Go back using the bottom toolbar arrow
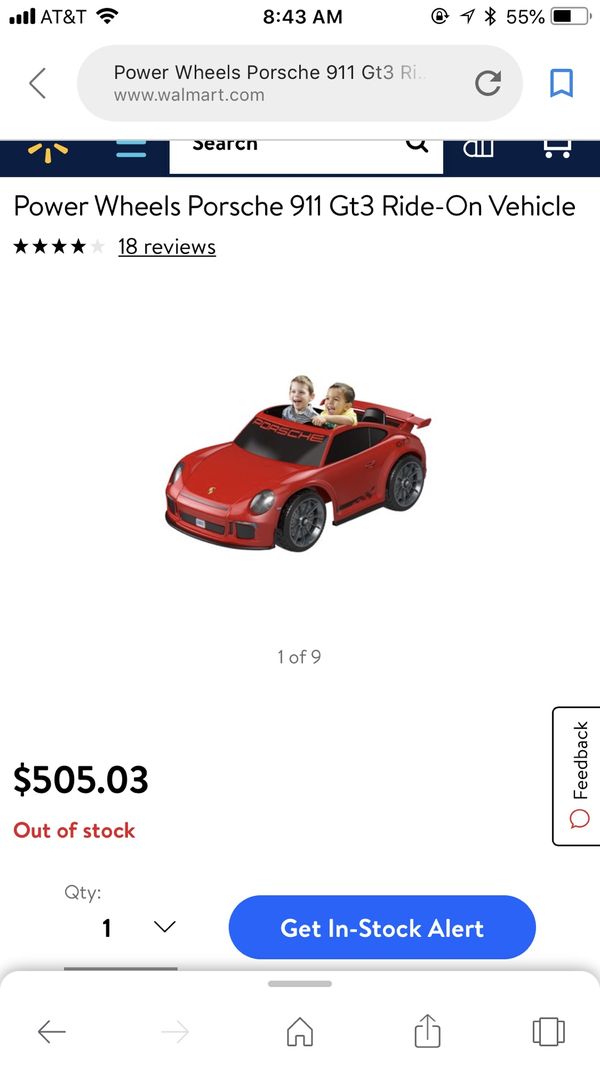This screenshot has width=600, height=1067. [x=52, y=1032]
